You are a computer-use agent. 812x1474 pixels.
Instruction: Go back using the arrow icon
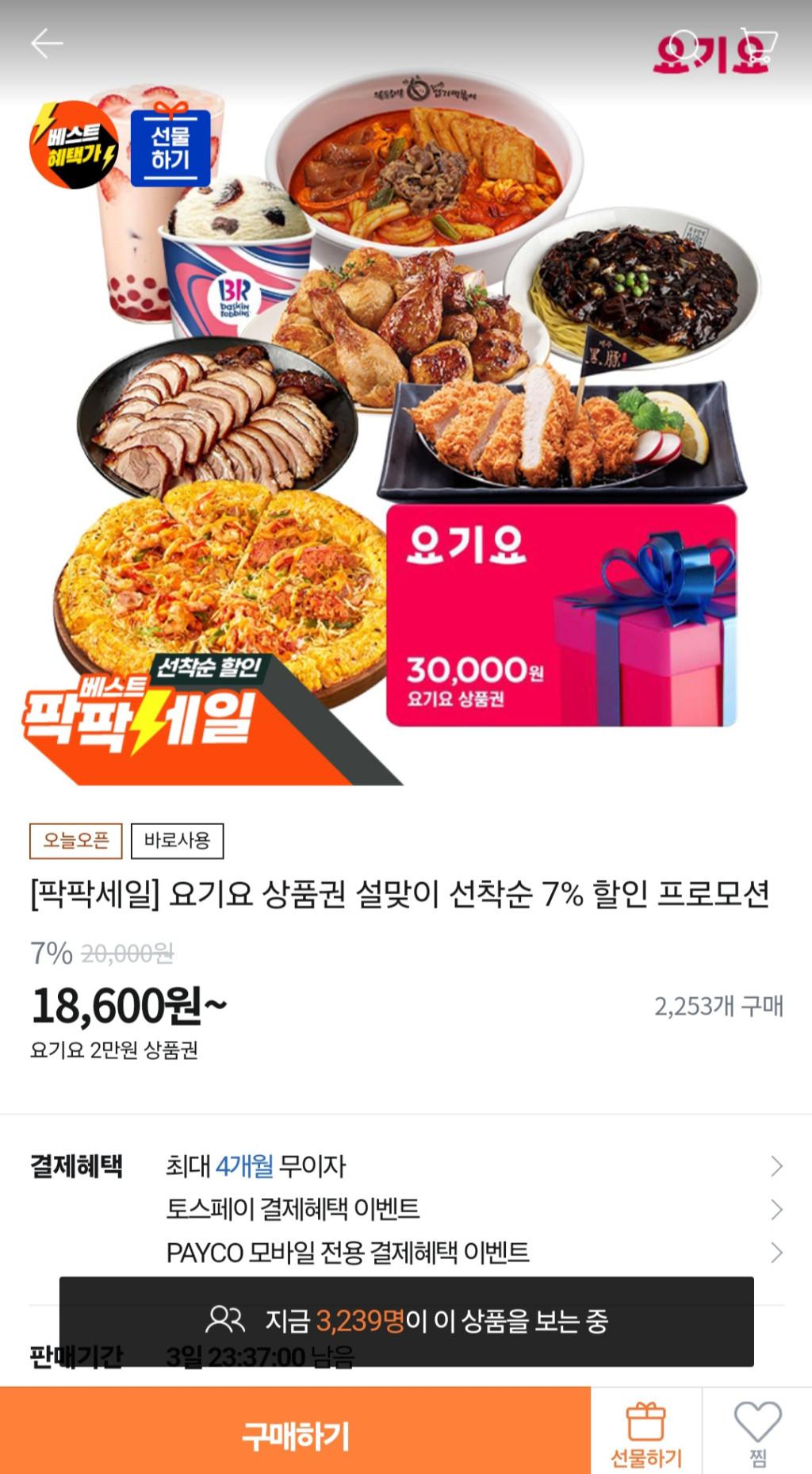tap(46, 44)
